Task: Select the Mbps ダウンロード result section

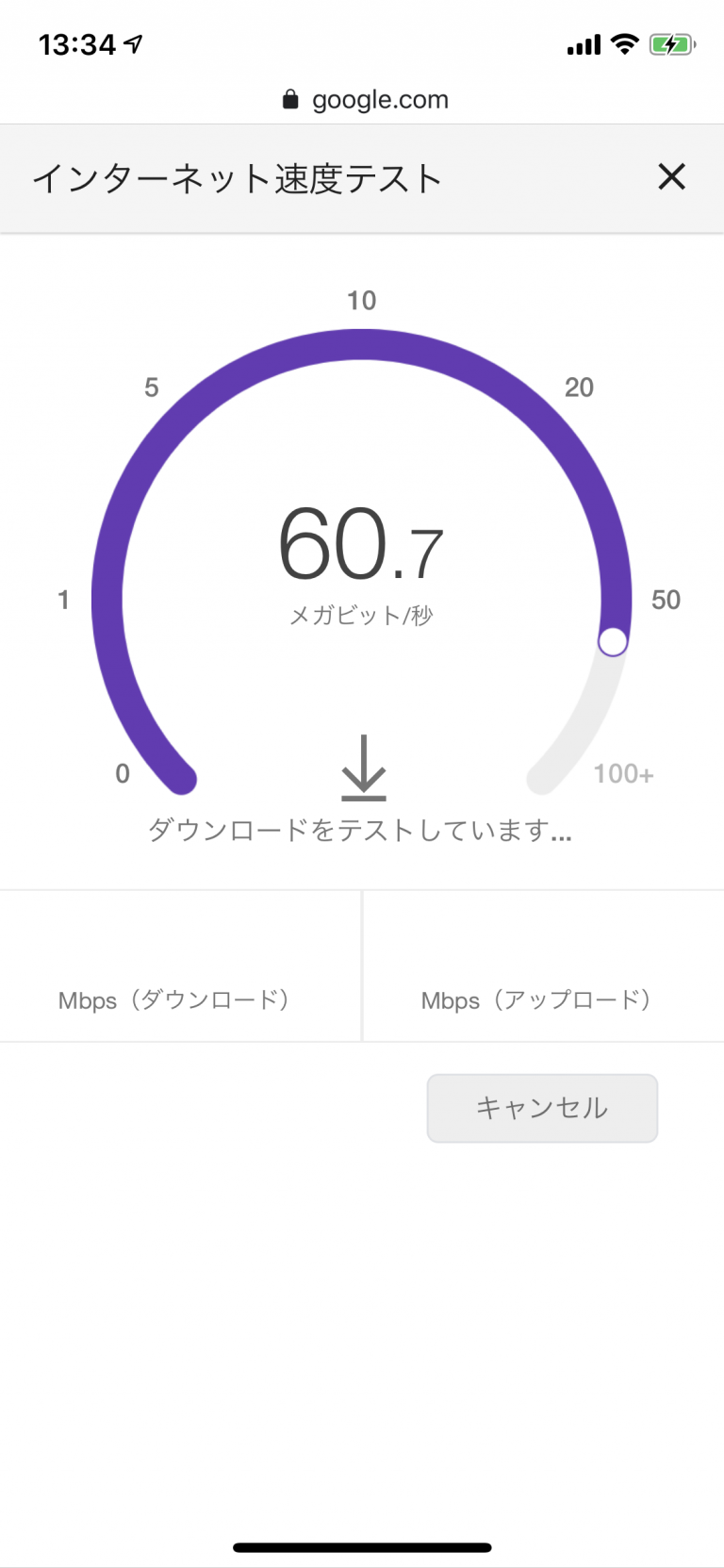Action: tap(180, 965)
